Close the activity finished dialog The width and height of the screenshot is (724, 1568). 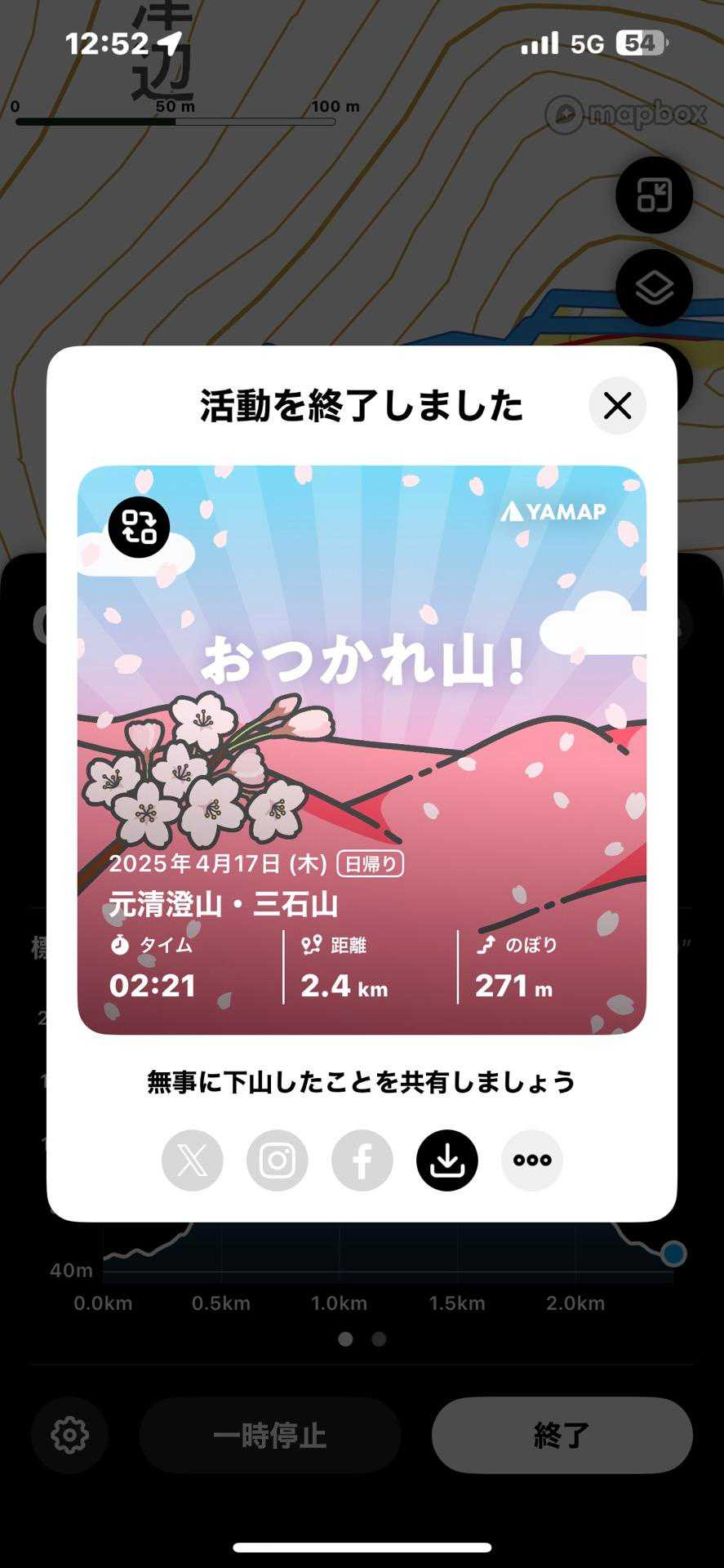click(x=617, y=406)
